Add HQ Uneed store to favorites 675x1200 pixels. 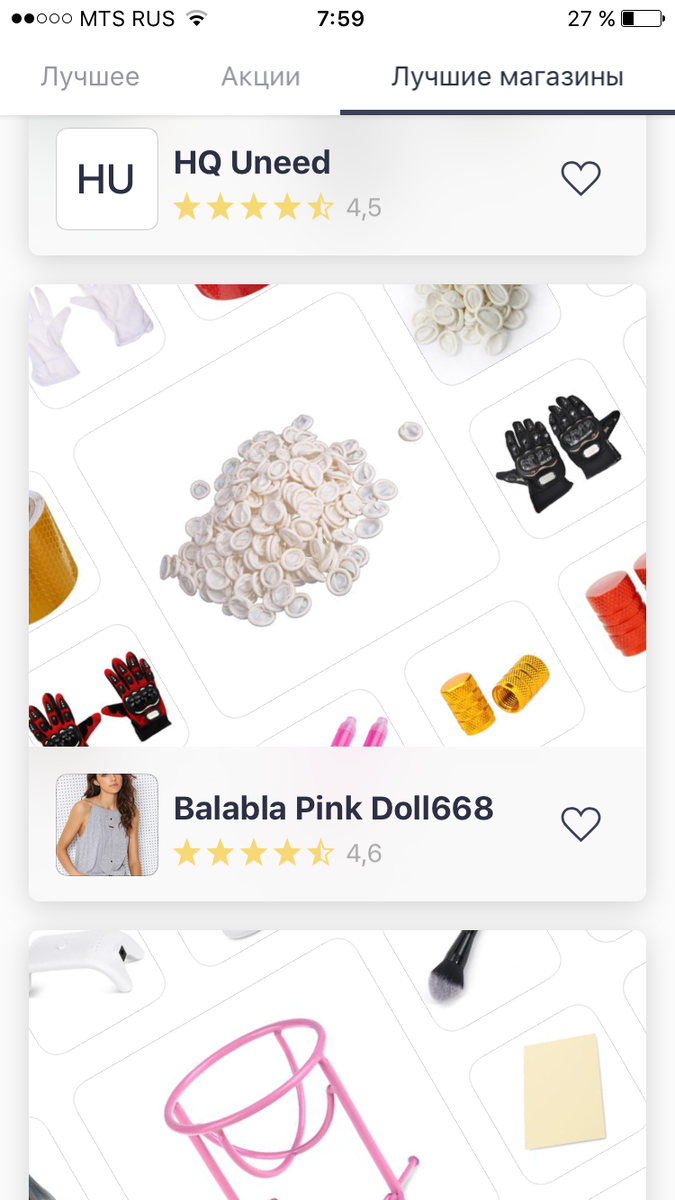point(580,179)
